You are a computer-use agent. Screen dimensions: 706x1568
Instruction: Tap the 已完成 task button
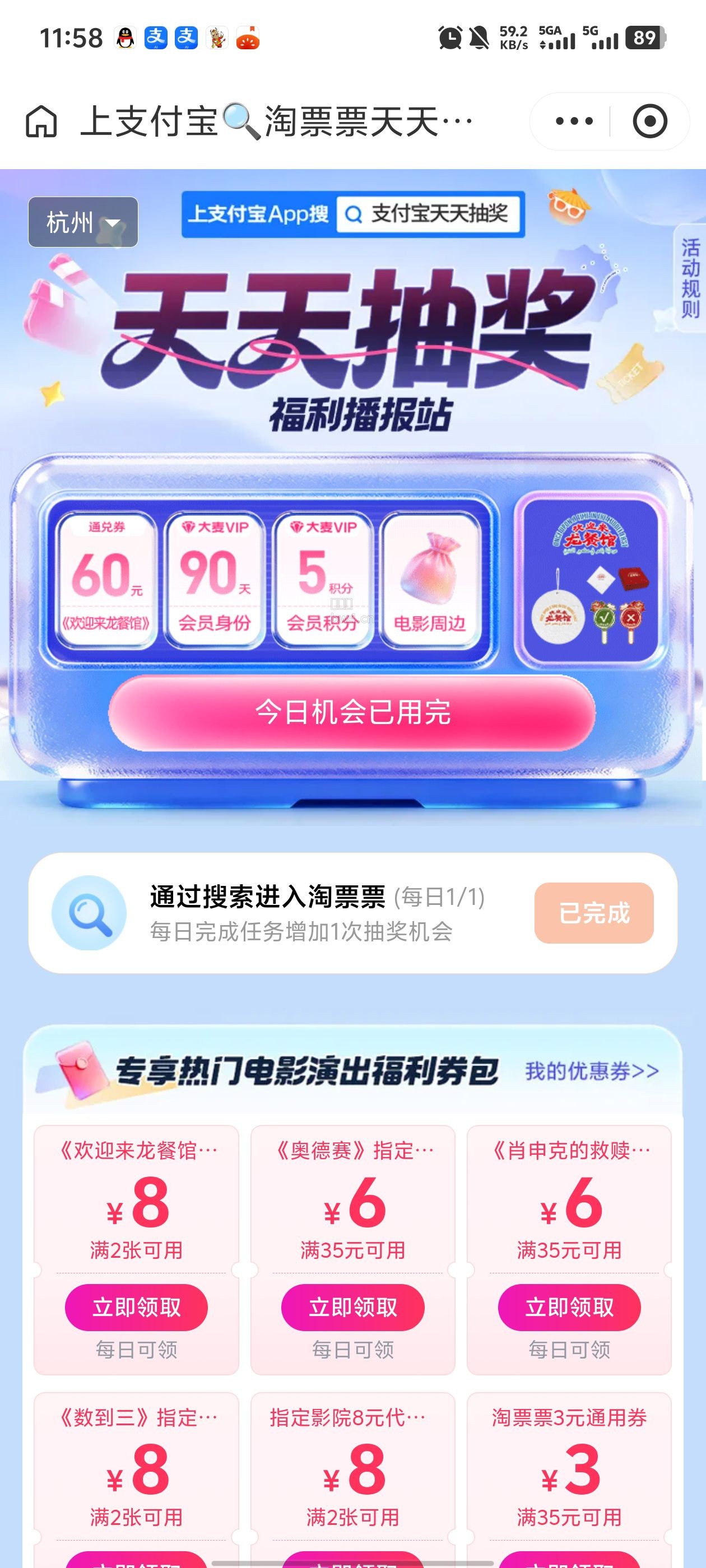click(x=594, y=912)
